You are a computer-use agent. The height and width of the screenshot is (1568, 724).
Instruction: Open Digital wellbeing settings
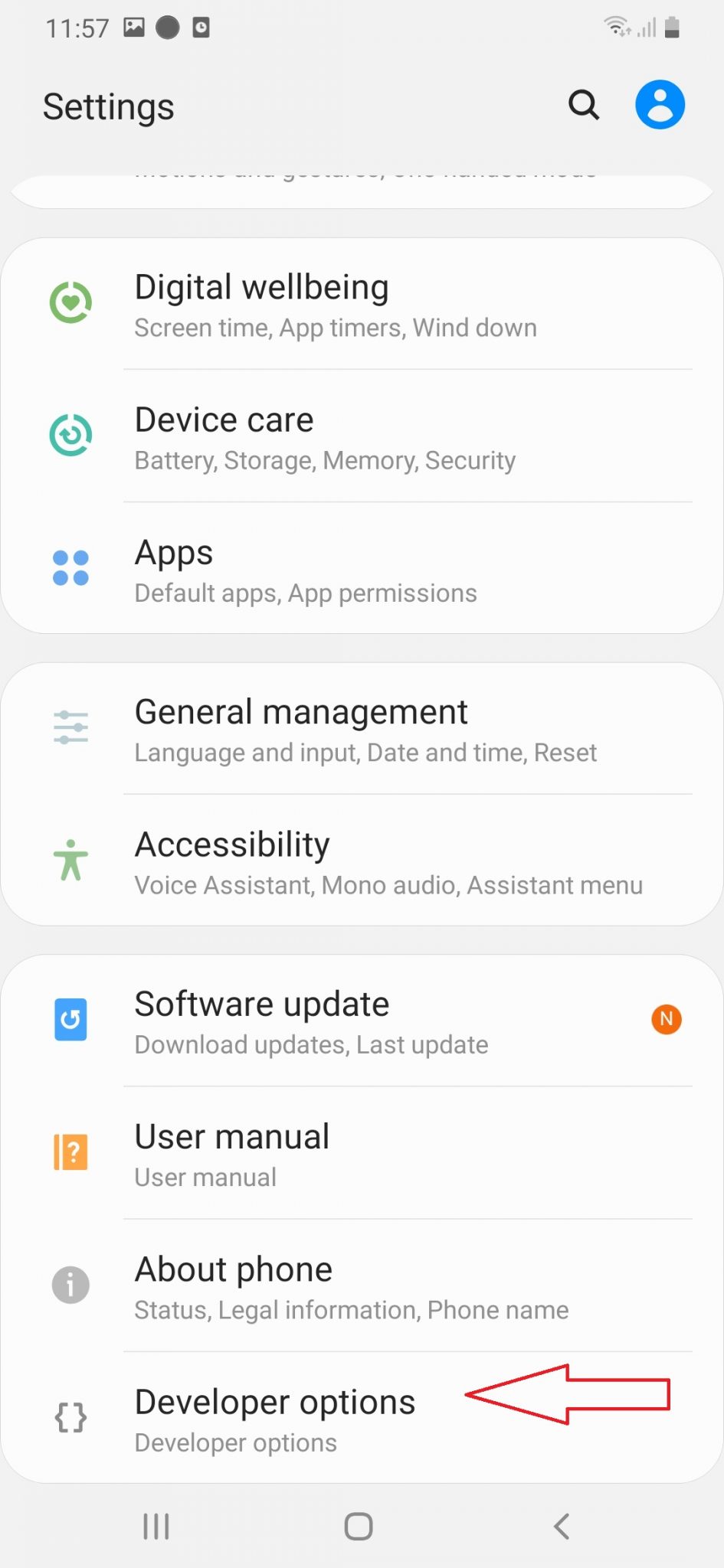tap(362, 305)
